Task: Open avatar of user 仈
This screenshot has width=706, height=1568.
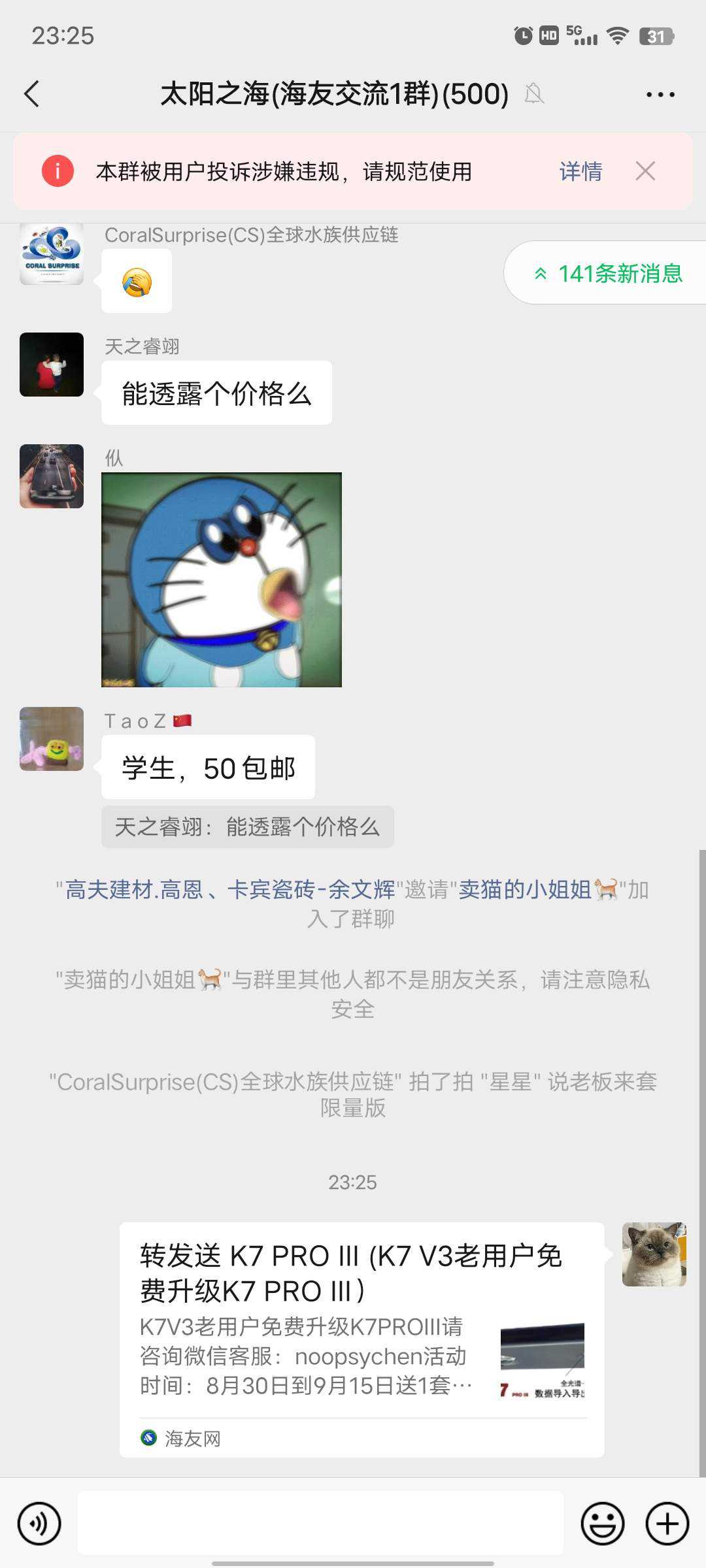Action: click(x=52, y=476)
